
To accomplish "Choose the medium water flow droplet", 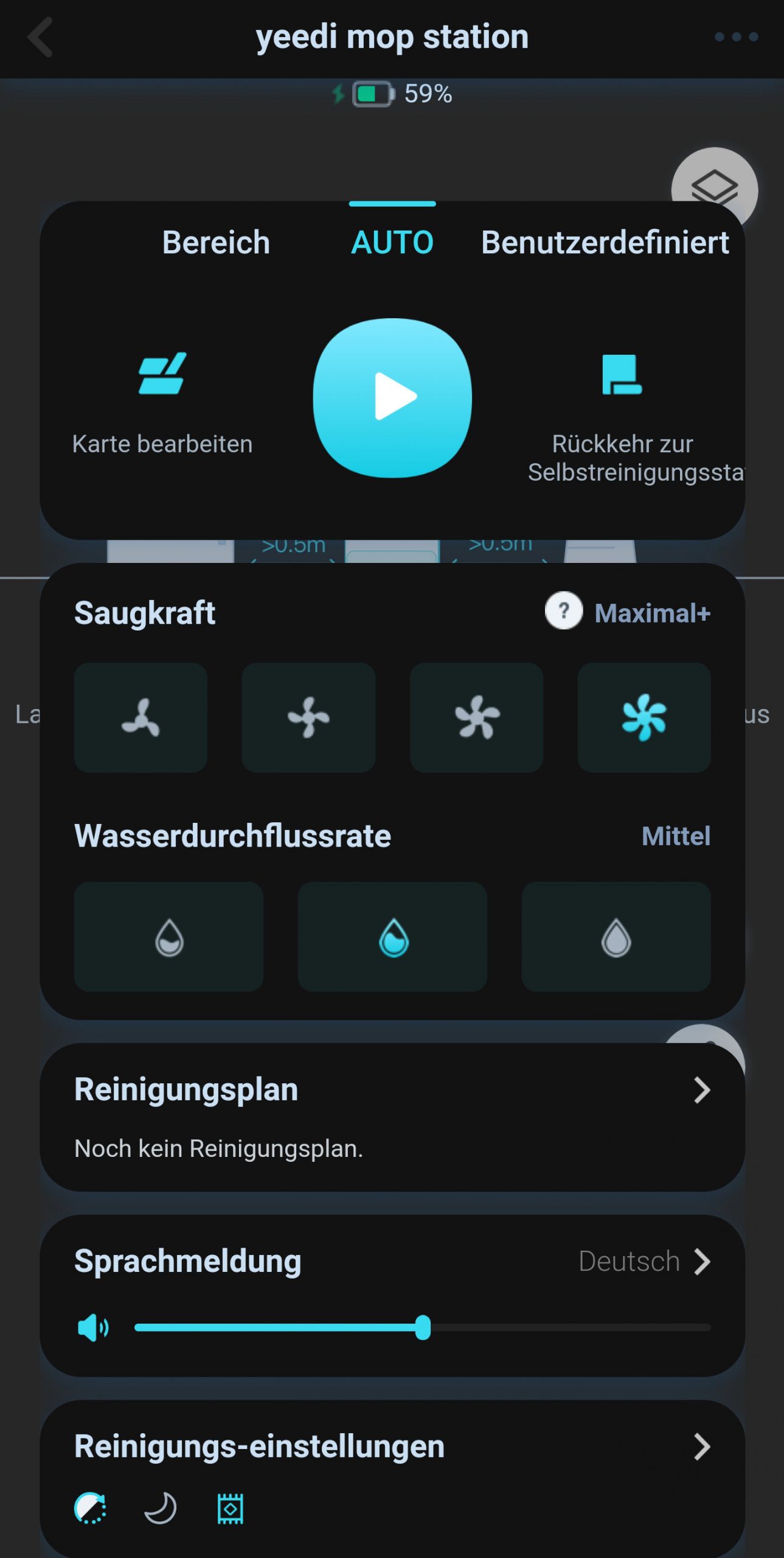I will click(392, 937).
